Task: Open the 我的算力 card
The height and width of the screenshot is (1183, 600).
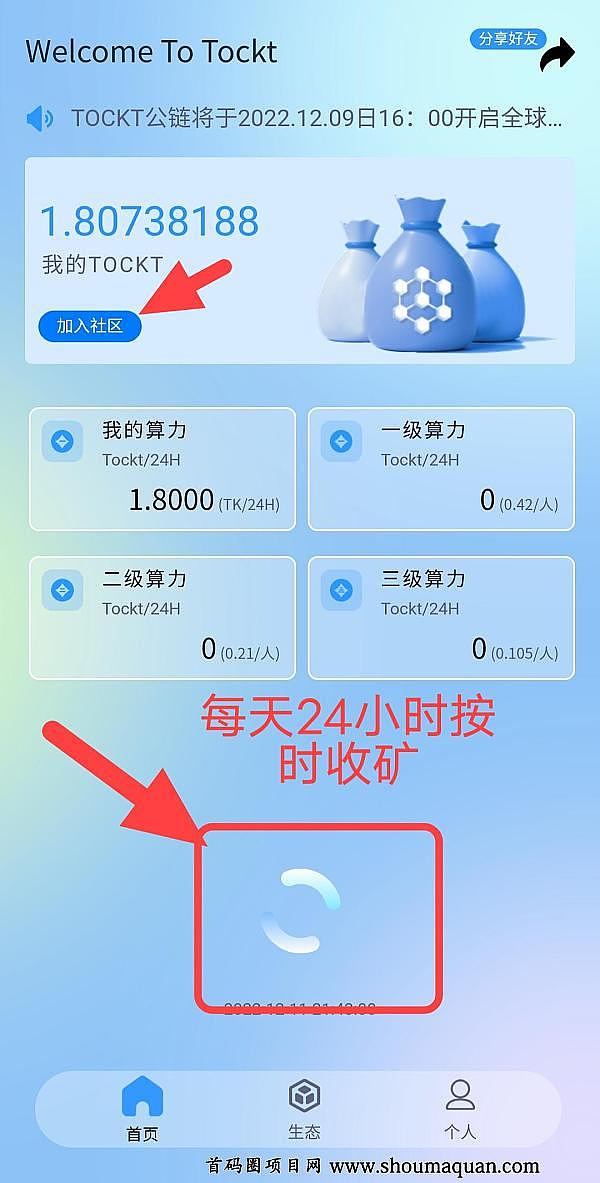Action: [162, 469]
